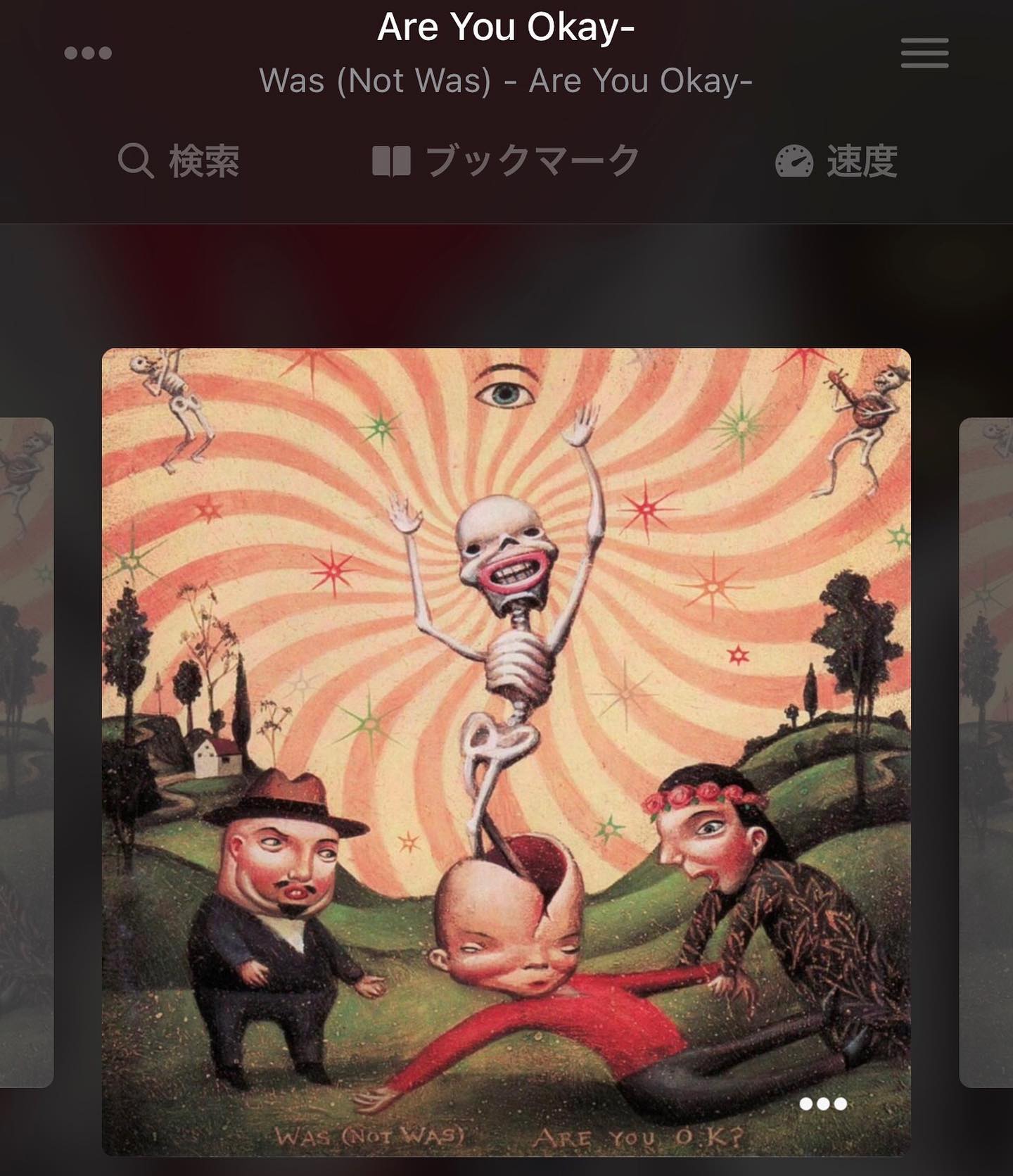Image resolution: width=1013 pixels, height=1176 pixels.
Task: Open the three-dot options menu at top
Action: coord(88,53)
